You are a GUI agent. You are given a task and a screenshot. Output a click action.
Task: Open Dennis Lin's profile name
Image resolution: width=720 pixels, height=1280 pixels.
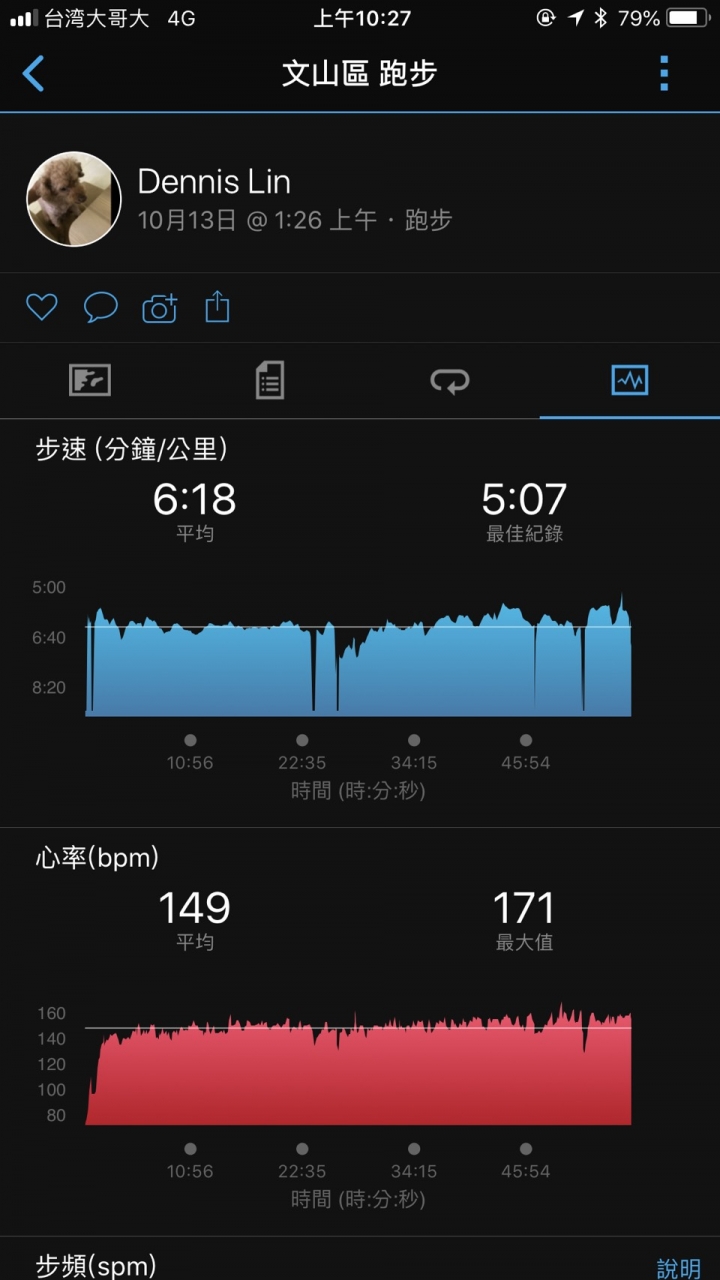coord(216,182)
